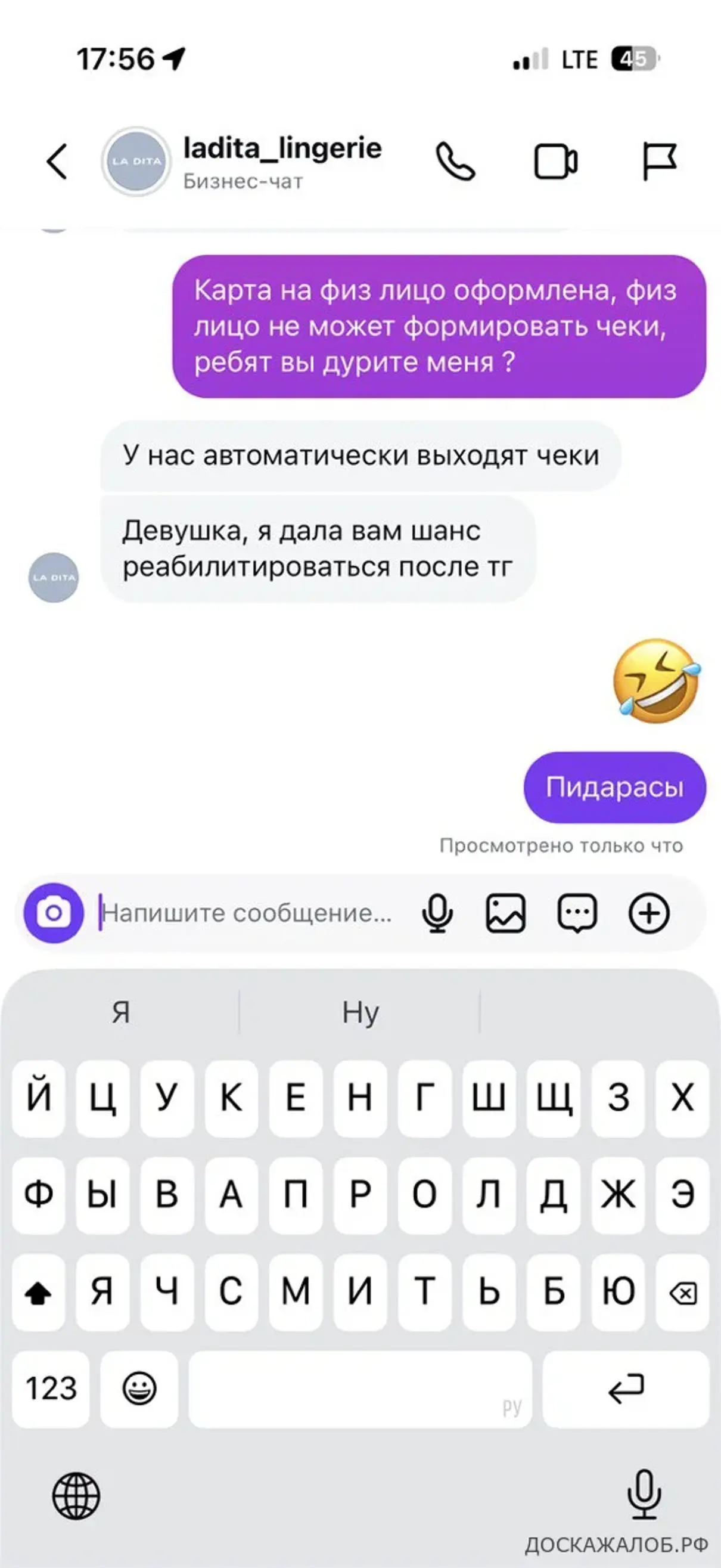This screenshot has height=1568, width=721.
Task: Open the emoji keyboard
Action: pos(139,1389)
